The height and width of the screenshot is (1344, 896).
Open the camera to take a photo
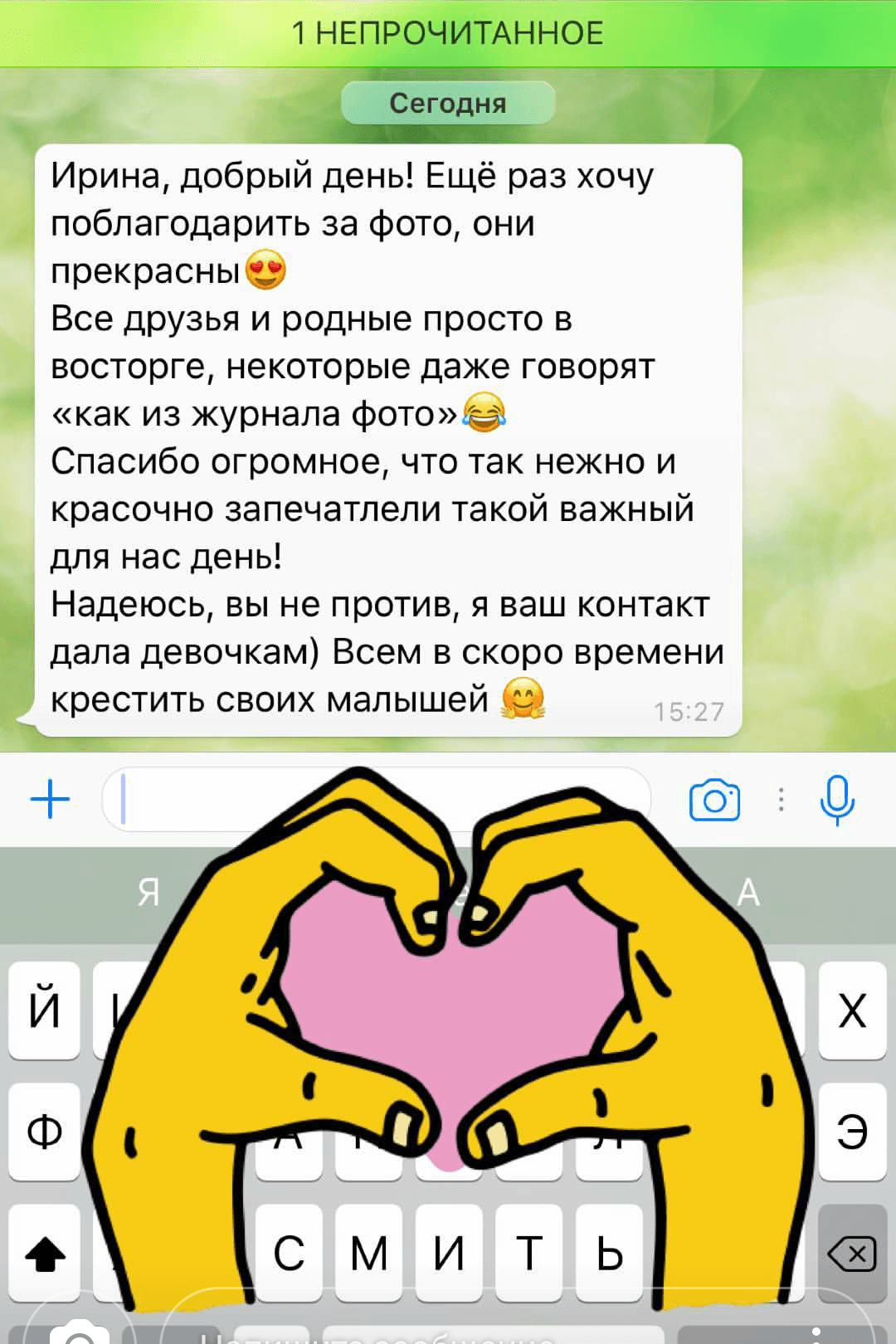click(715, 799)
